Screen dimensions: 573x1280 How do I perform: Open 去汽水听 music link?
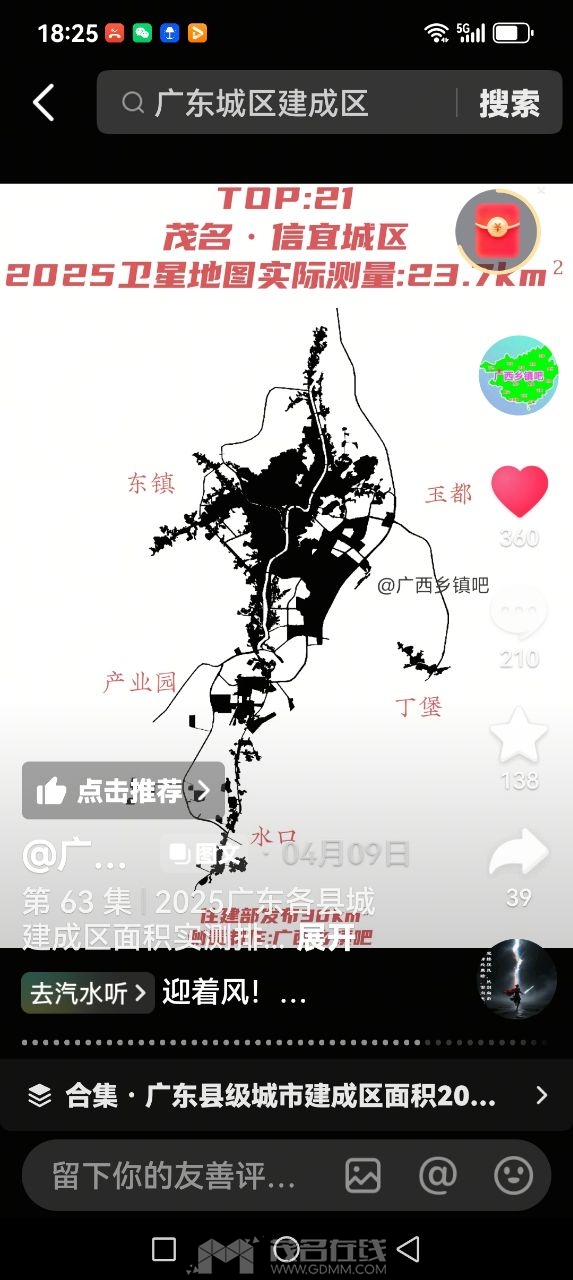(88, 993)
